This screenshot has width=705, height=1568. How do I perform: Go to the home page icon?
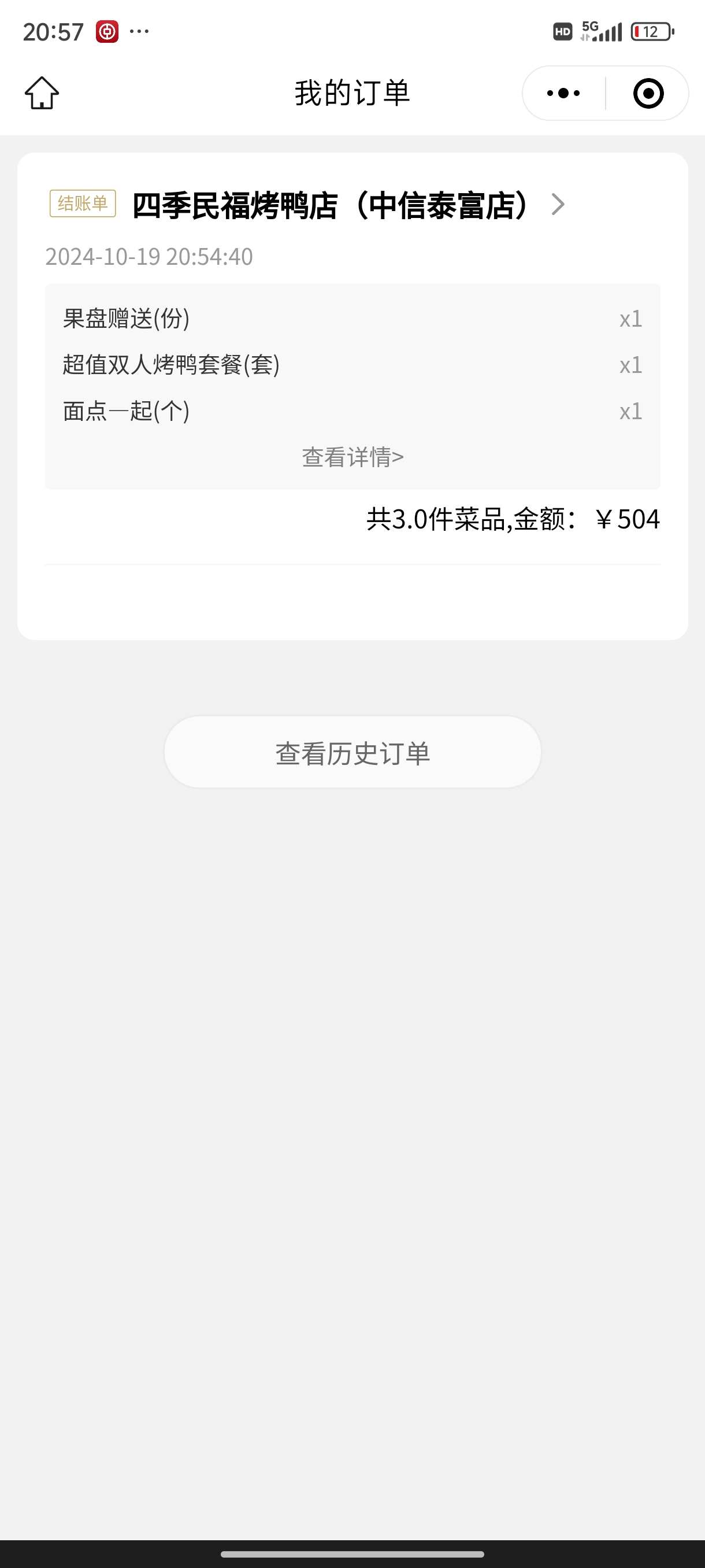pos(42,93)
